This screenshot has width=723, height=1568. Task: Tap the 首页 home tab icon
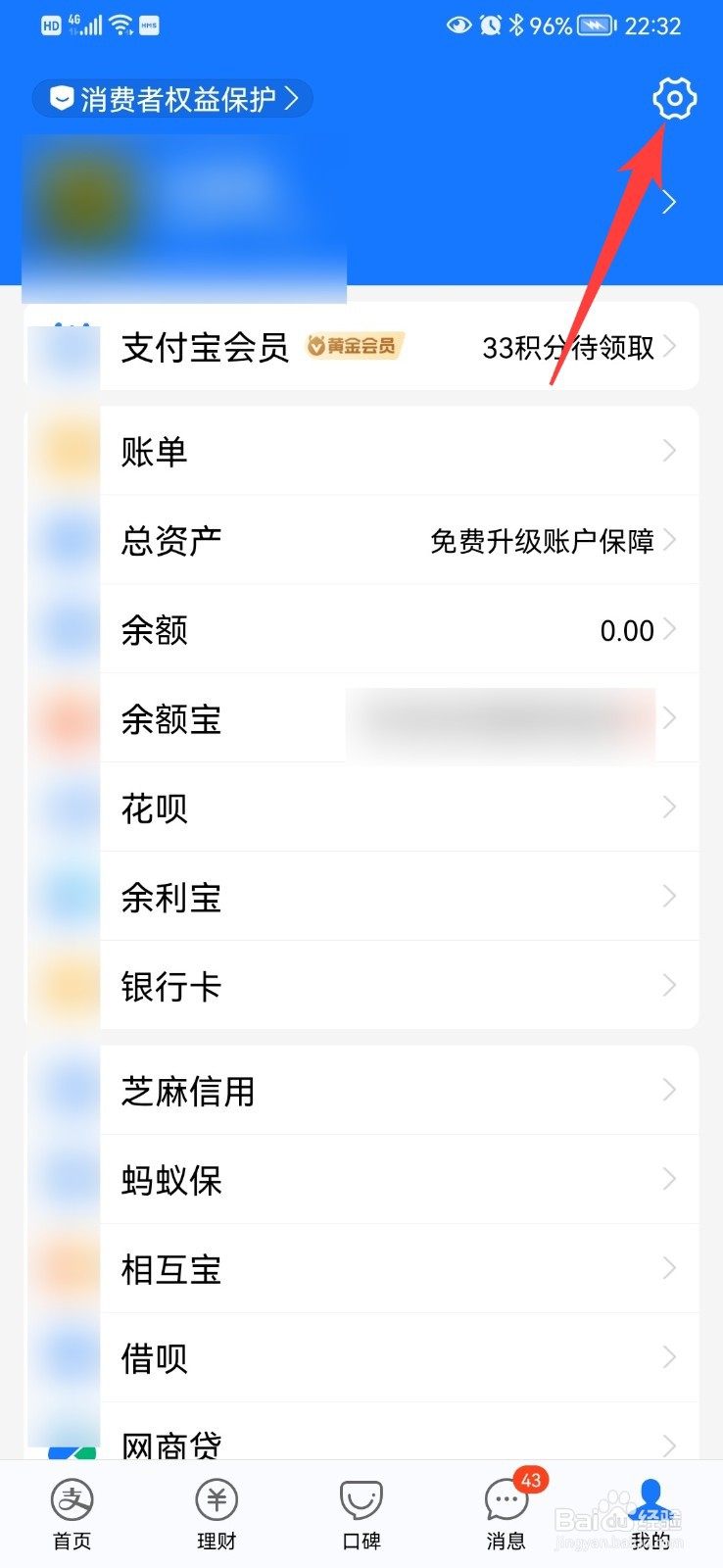tap(71, 1499)
